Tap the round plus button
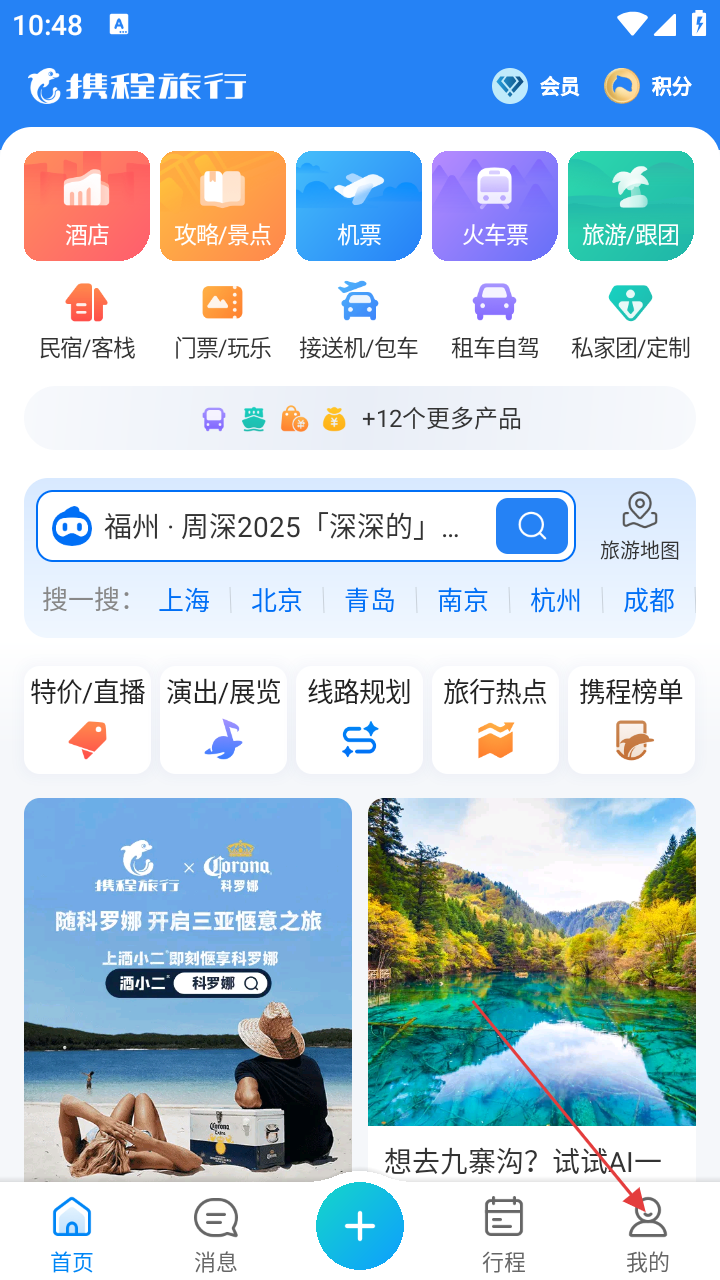 tap(360, 1226)
